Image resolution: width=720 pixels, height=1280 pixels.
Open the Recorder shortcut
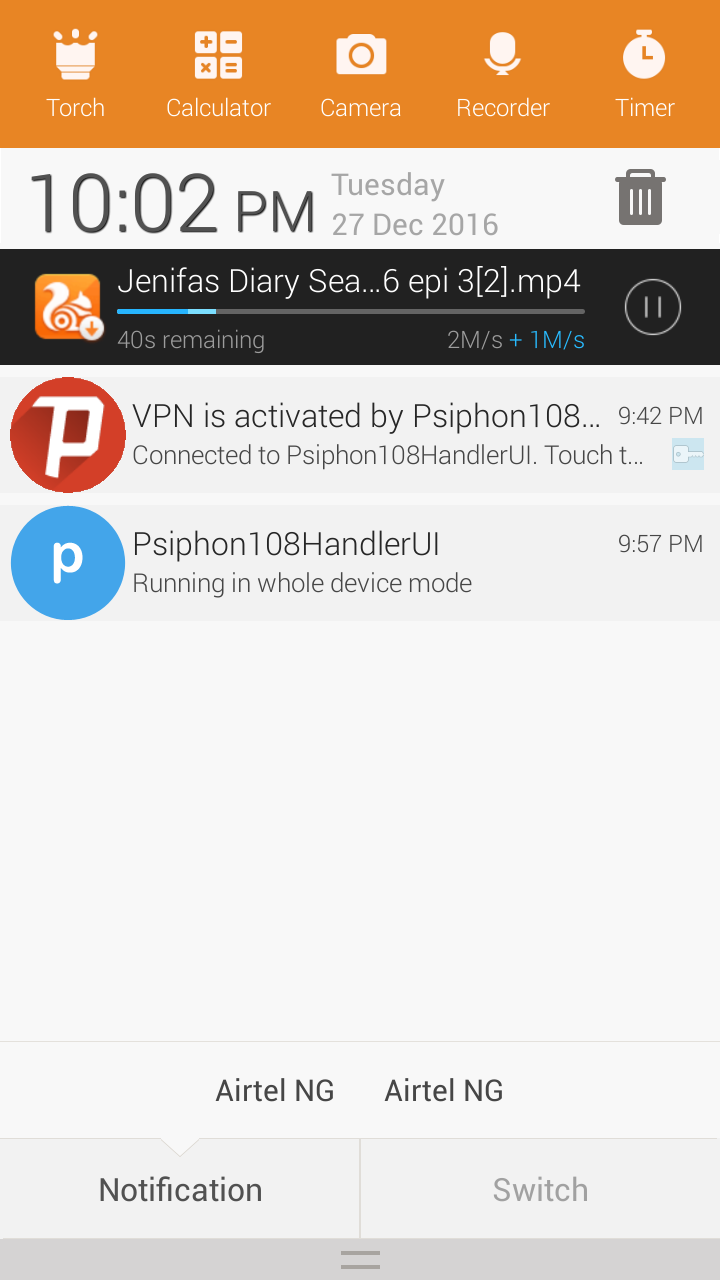click(503, 75)
